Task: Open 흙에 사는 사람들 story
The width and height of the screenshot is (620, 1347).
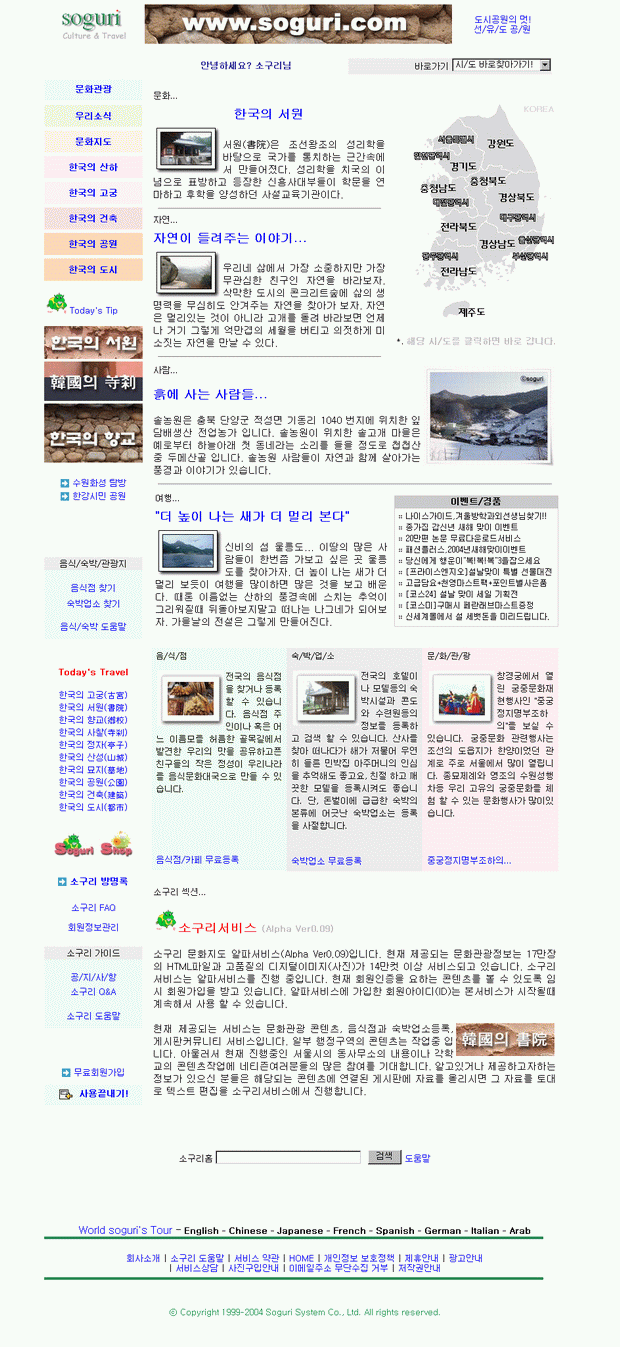Action: 210,395
